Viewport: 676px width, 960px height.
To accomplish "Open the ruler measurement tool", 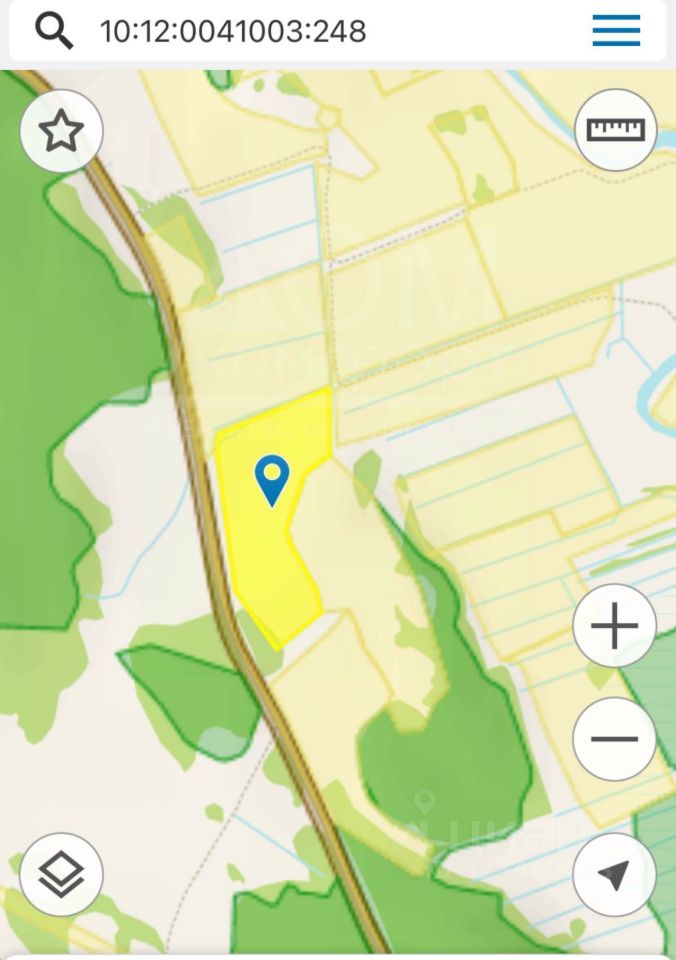I will [615, 130].
